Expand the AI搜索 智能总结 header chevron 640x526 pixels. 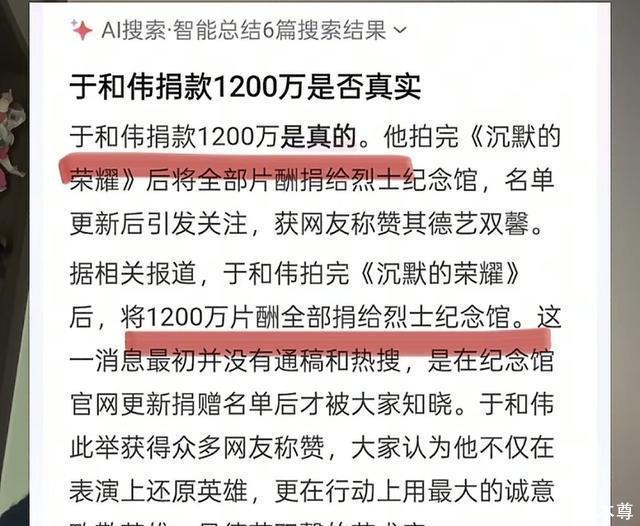click(x=401, y=31)
